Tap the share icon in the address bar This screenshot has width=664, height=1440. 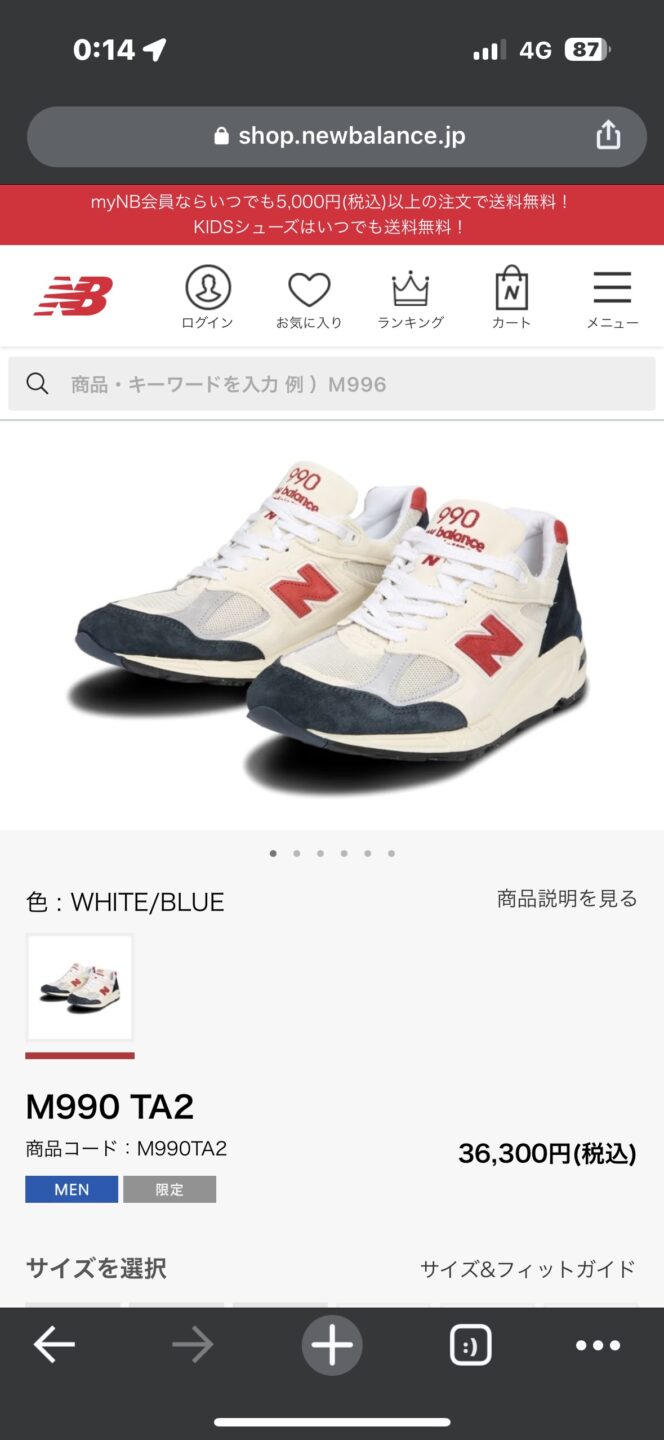608,136
